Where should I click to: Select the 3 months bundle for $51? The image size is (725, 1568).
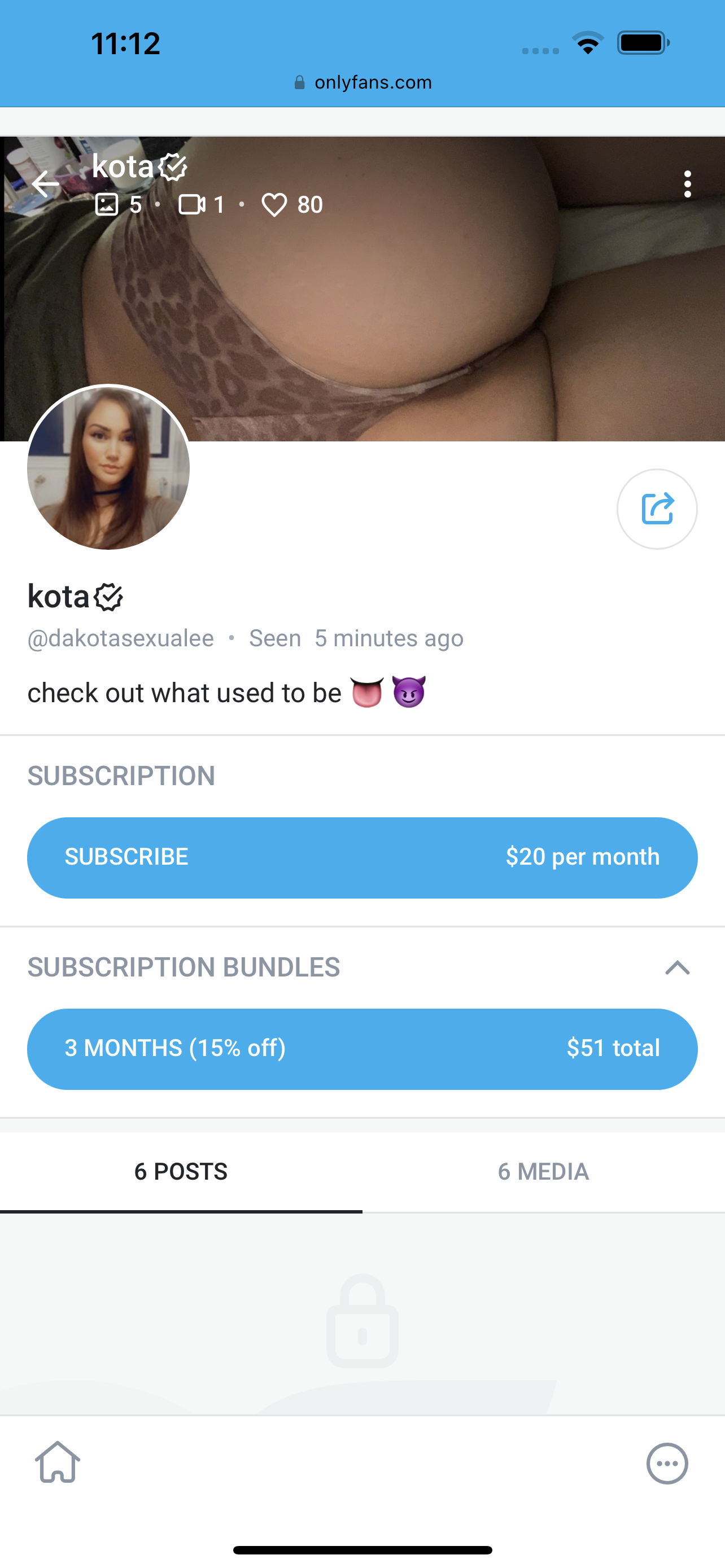362,1048
